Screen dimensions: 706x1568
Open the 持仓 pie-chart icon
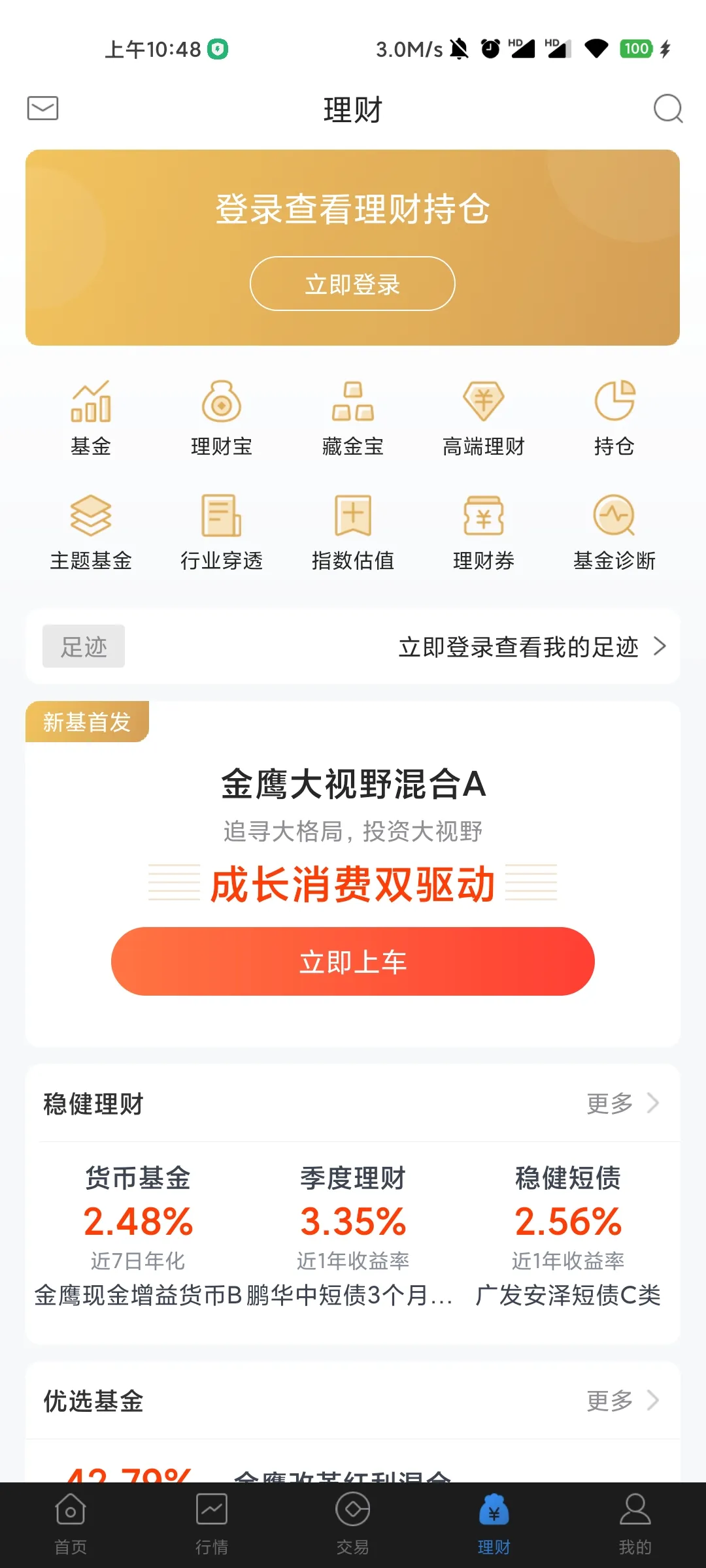coord(615,417)
